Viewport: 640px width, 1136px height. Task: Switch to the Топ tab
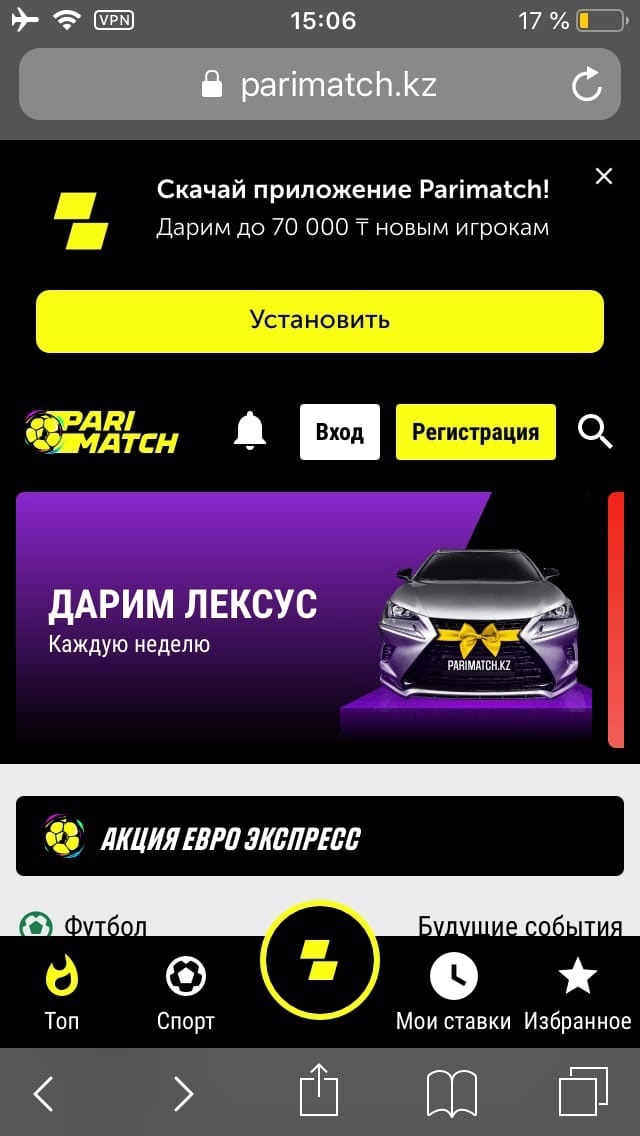tap(62, 994)
